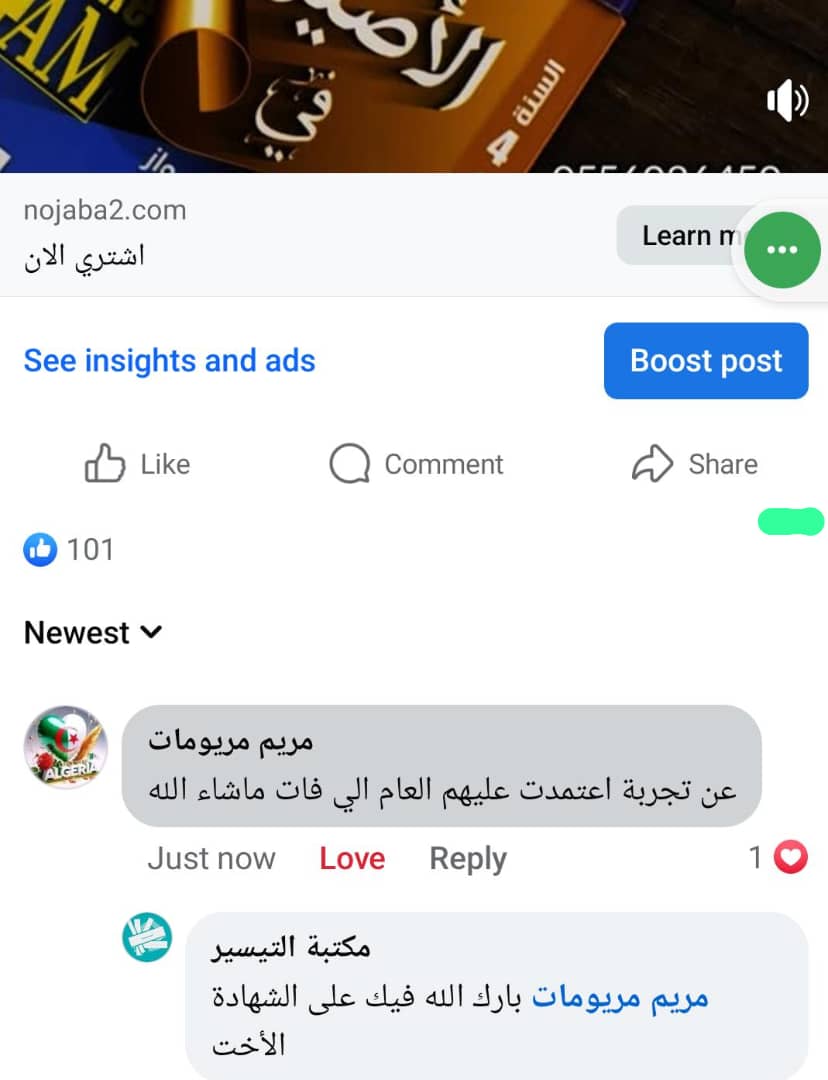828x1080 pixels.
Task: Toggle the video sound speaker icon
Action: [x=787, y=100]
